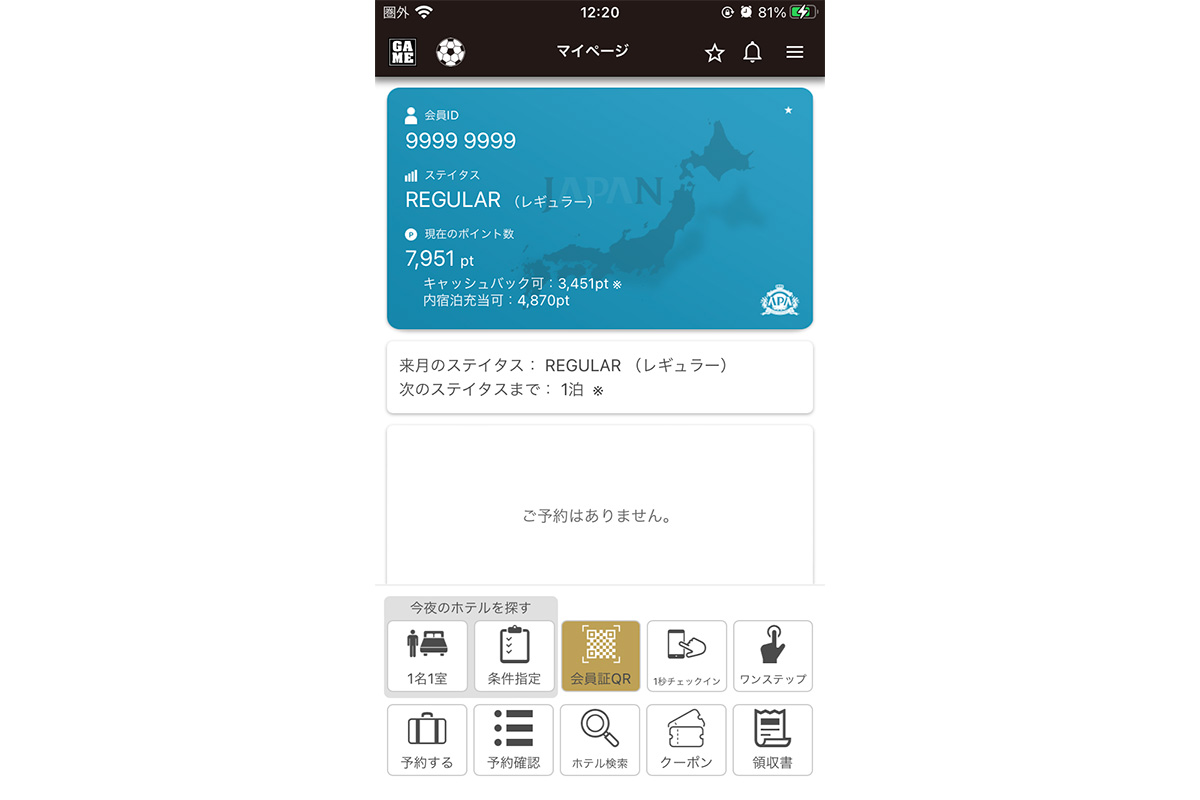Screen dimensions: 1200x800
Task: Open the blue member ID card
Action: point(600,208)
